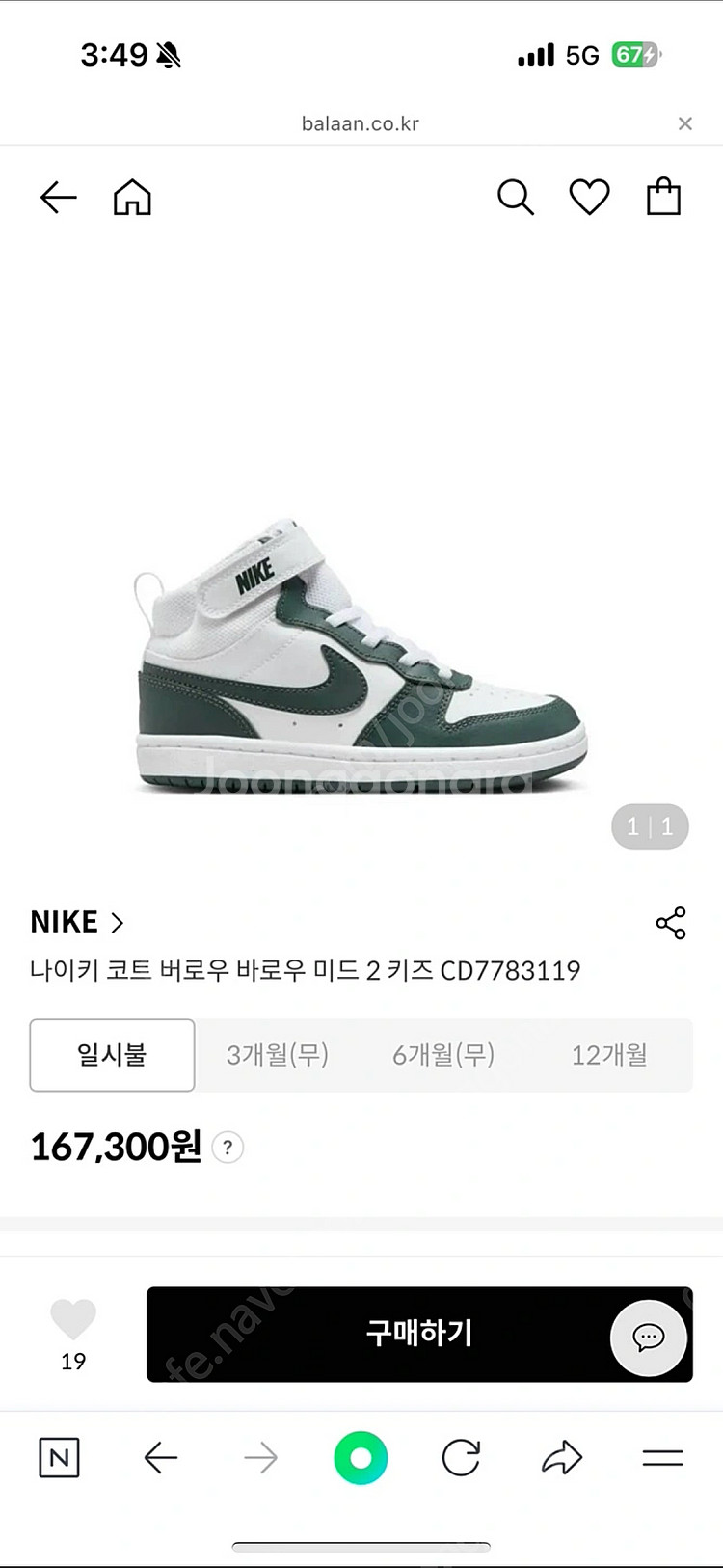
Task: Open the chat support bubble
Action: coord(648,1337)
